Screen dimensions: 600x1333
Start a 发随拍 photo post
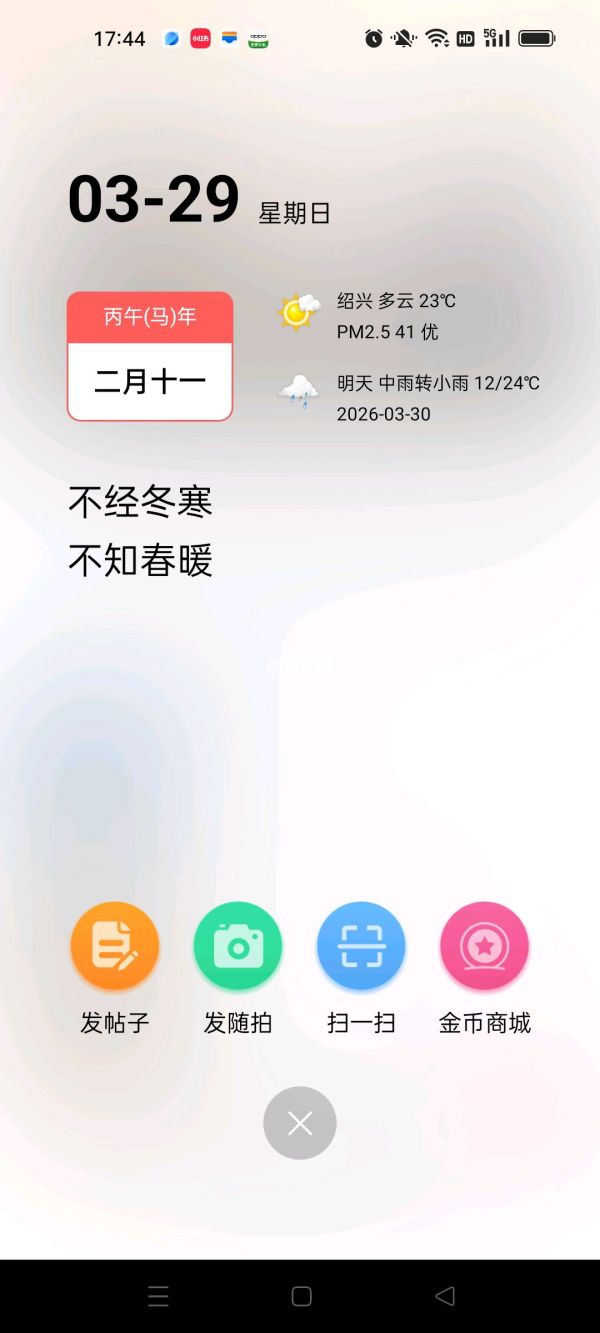coord(238,946)
